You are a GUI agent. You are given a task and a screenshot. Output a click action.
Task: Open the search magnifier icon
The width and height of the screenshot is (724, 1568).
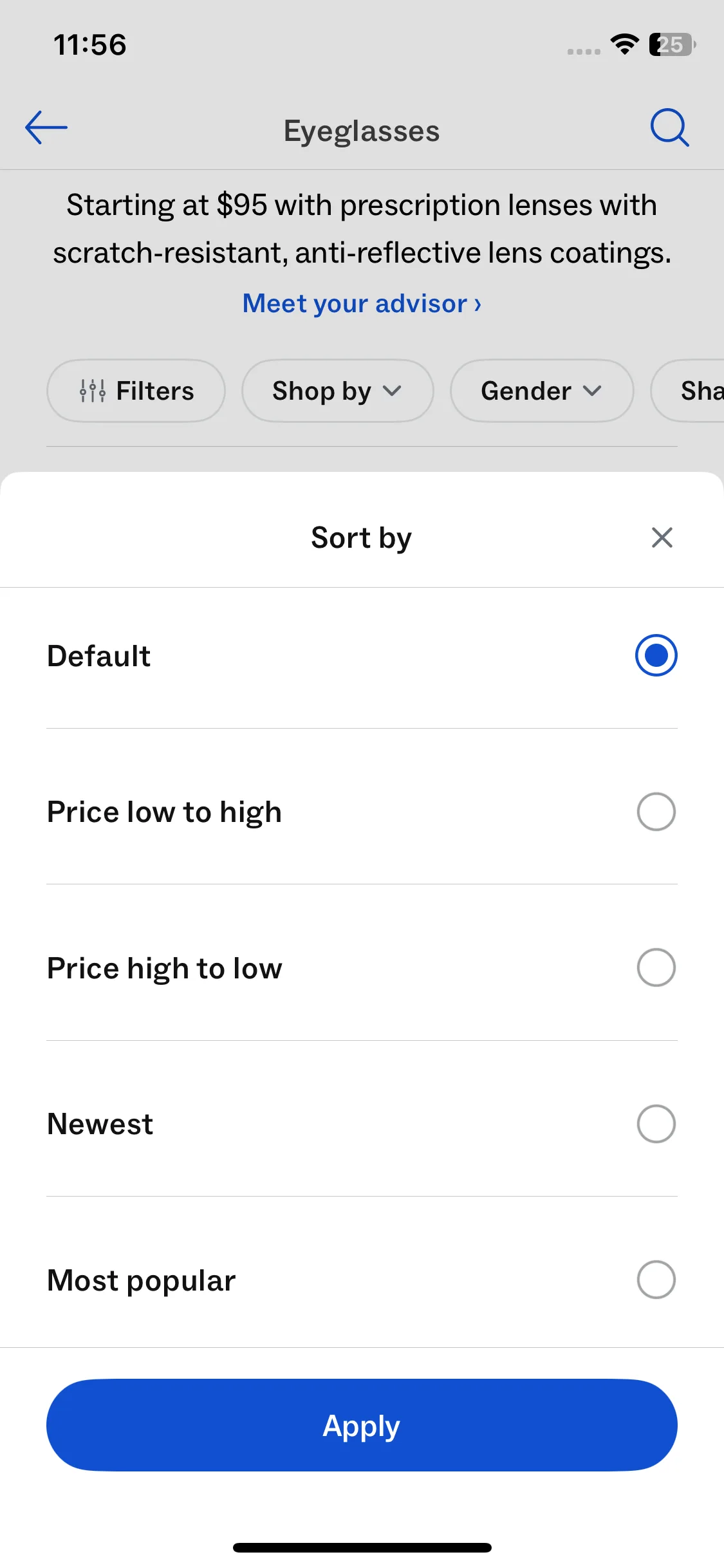coord(669,127)
